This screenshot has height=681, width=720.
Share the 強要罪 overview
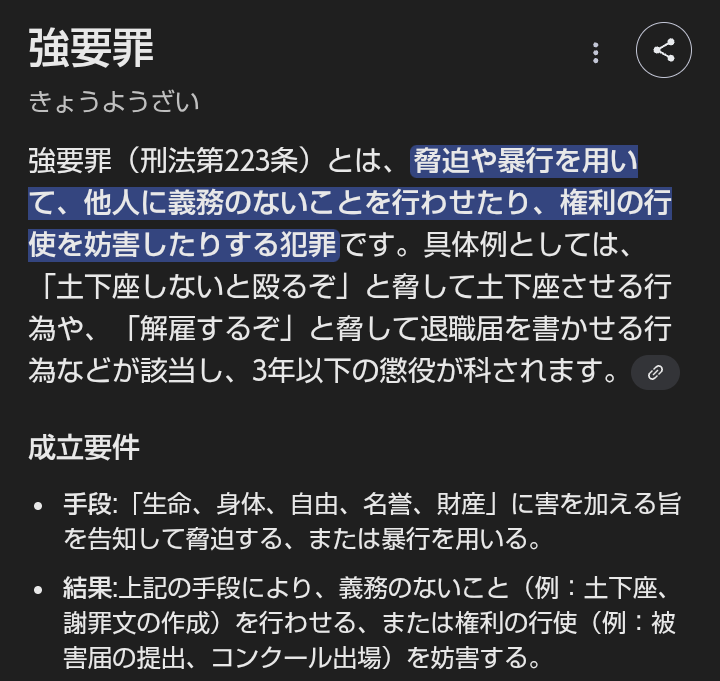coord(664,50)
